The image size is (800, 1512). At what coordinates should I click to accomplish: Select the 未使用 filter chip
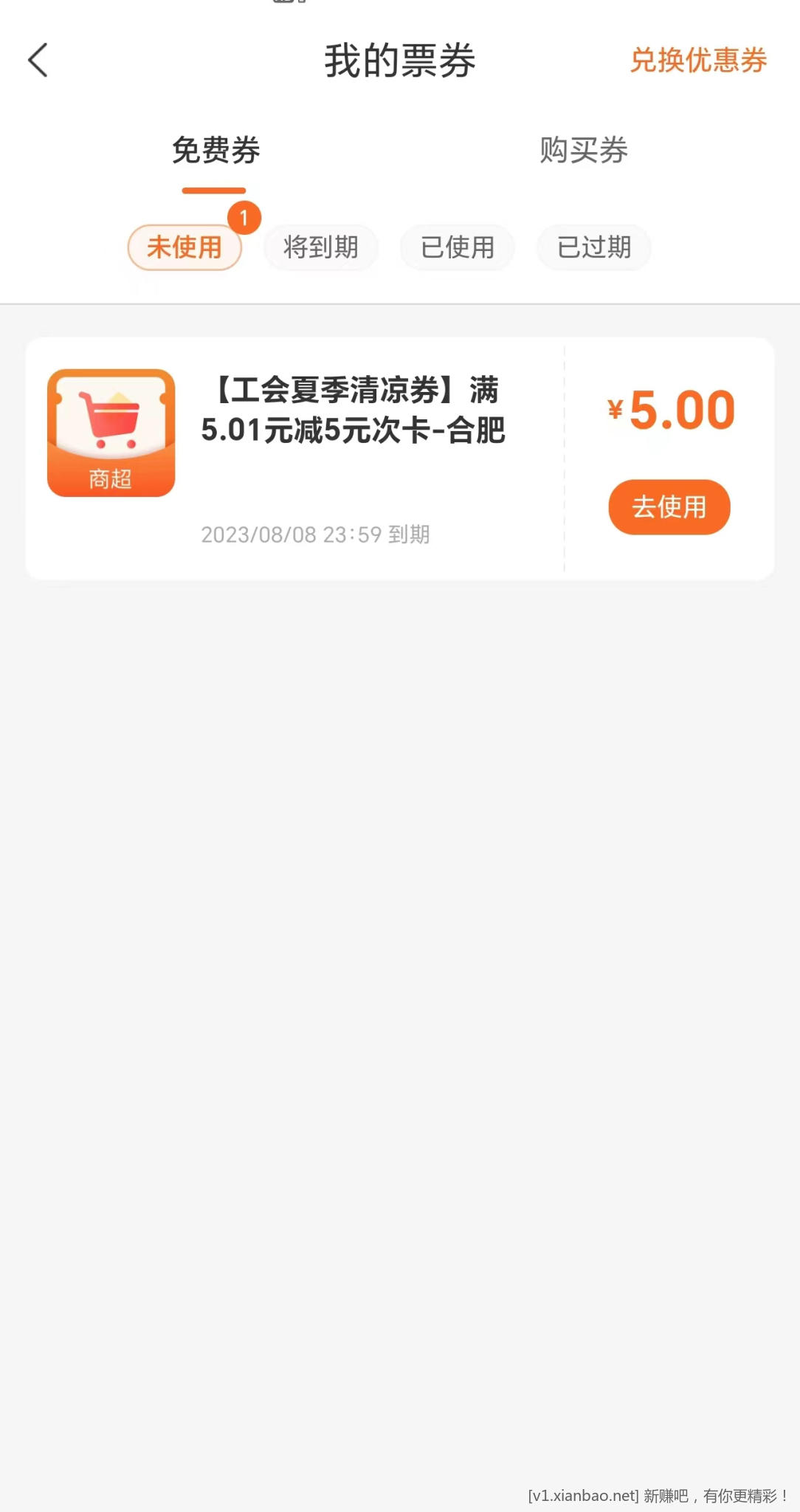(x=185, y=247)
